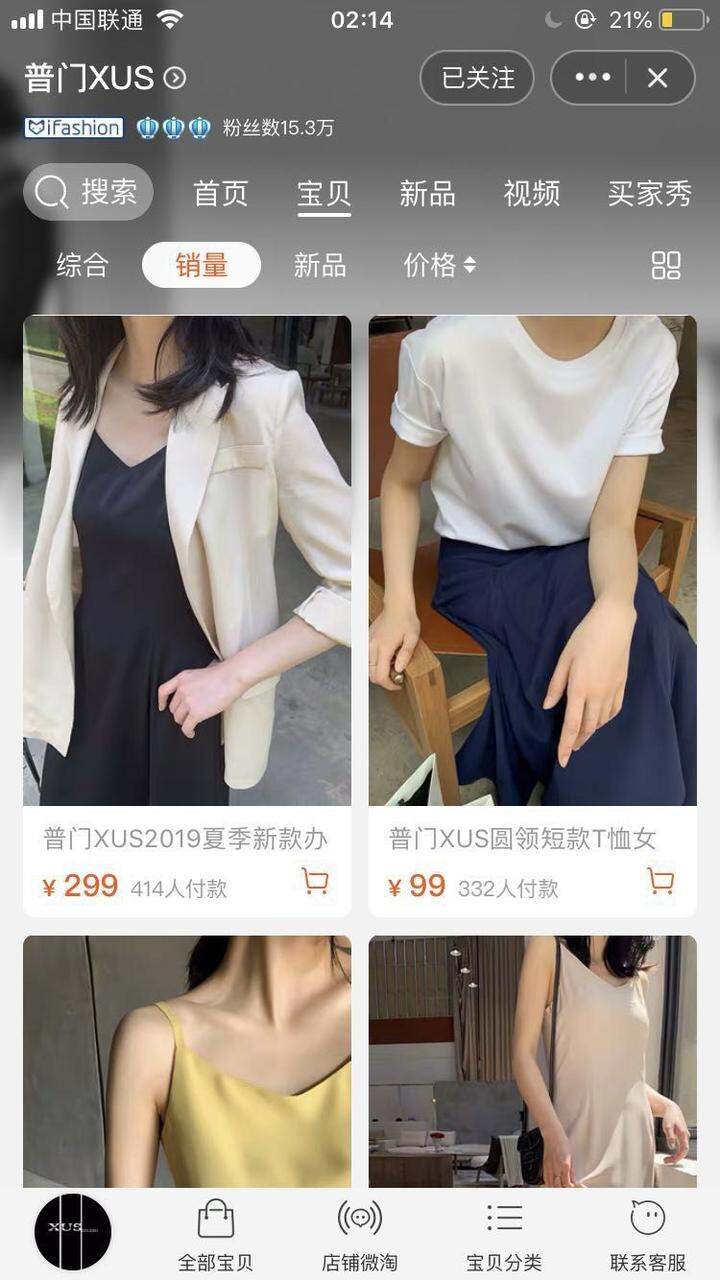The height and width of the screenshot is (1280, 720).
Task: Open store details arrow next to 普门XUS
Action: coord(175,78)
